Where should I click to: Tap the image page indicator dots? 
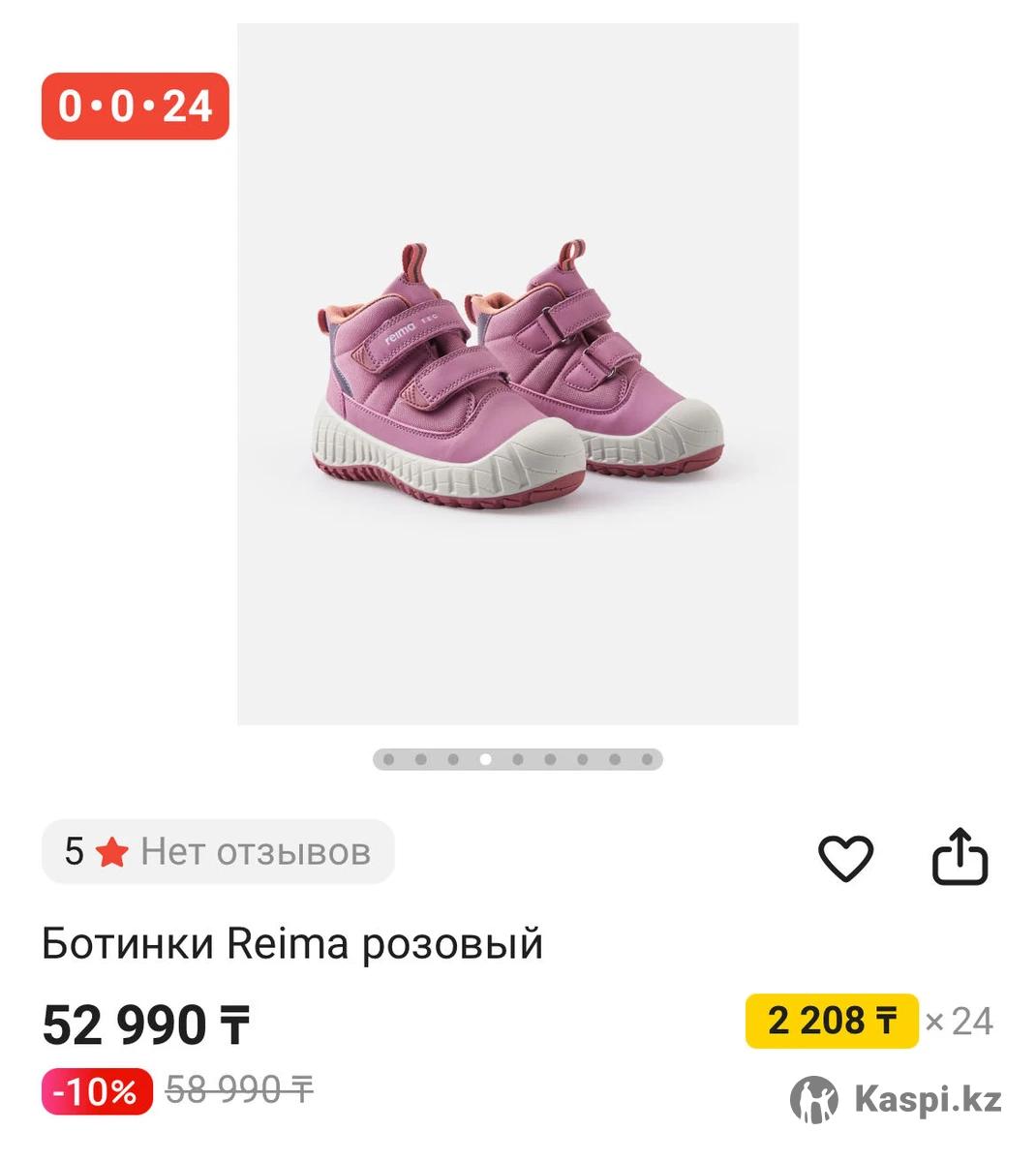[x=518, y=760]
